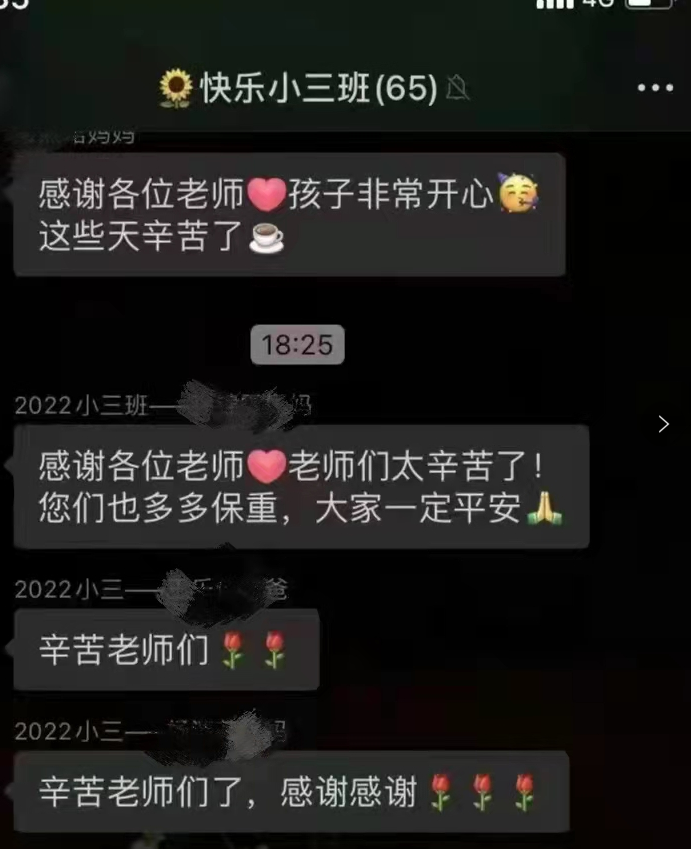This screenshot has height=849, width=691.
Task: Open the chat info three-dots menu
Action: pyautogui.click(x=655, y=89)
